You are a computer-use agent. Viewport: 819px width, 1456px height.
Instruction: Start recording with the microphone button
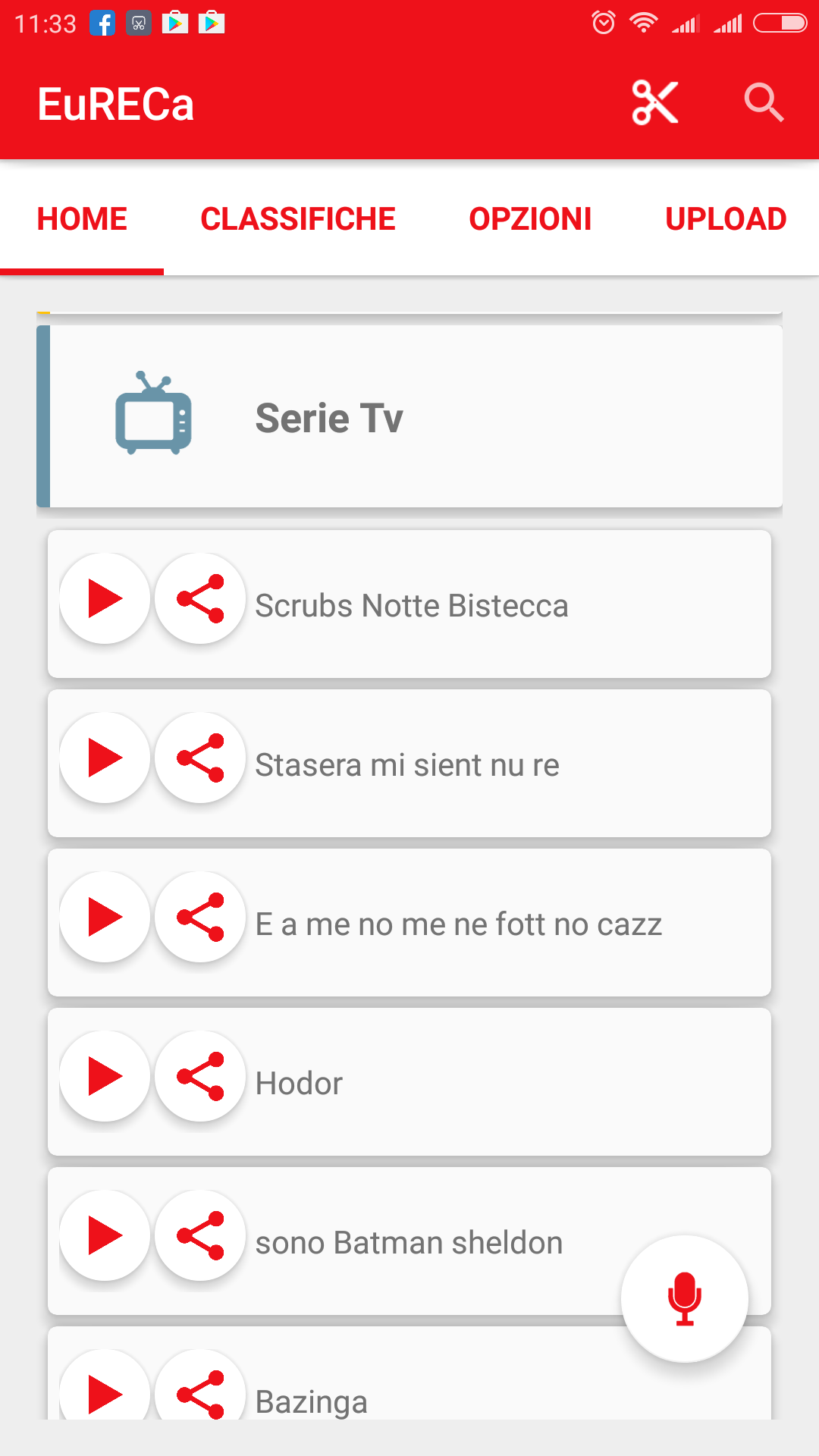coord(685,1298)
